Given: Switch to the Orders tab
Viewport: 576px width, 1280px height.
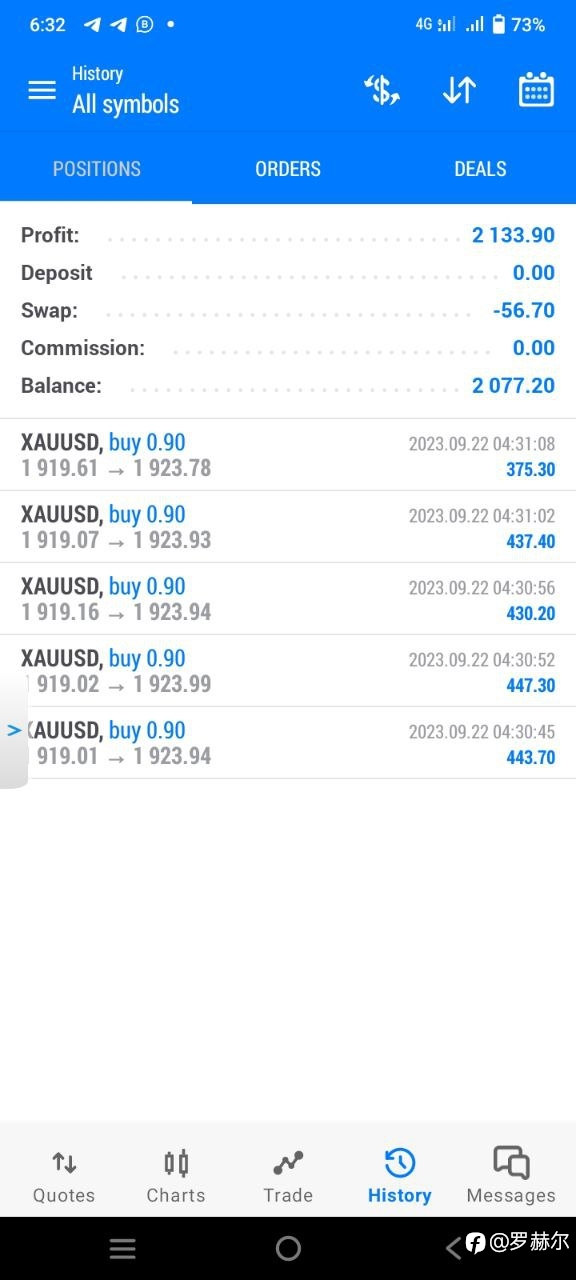Looking at the screenshot, I should tap(288, 169).
